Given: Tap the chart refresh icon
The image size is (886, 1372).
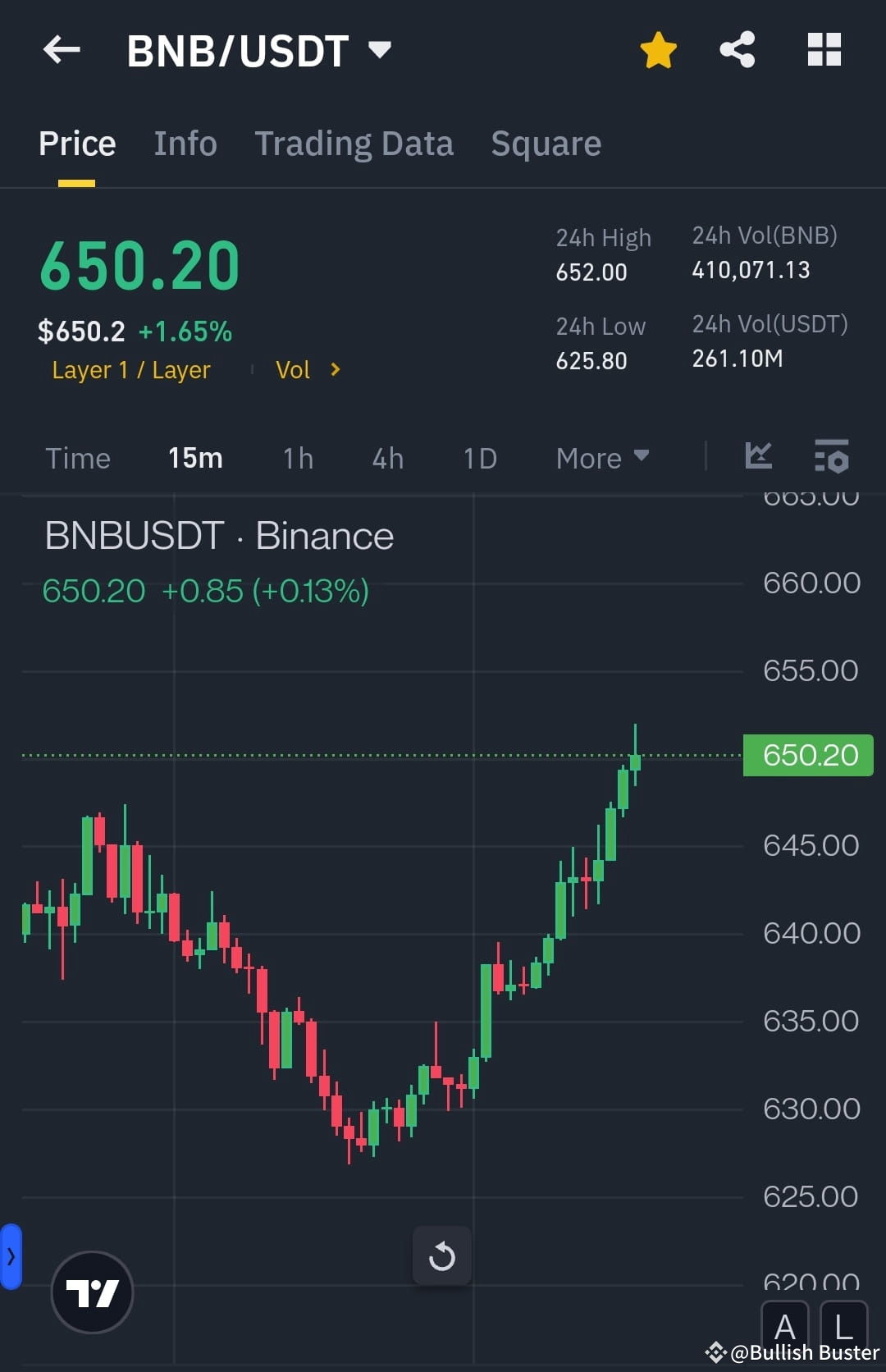Looking at the screenshot, I should coord(442,1255).
